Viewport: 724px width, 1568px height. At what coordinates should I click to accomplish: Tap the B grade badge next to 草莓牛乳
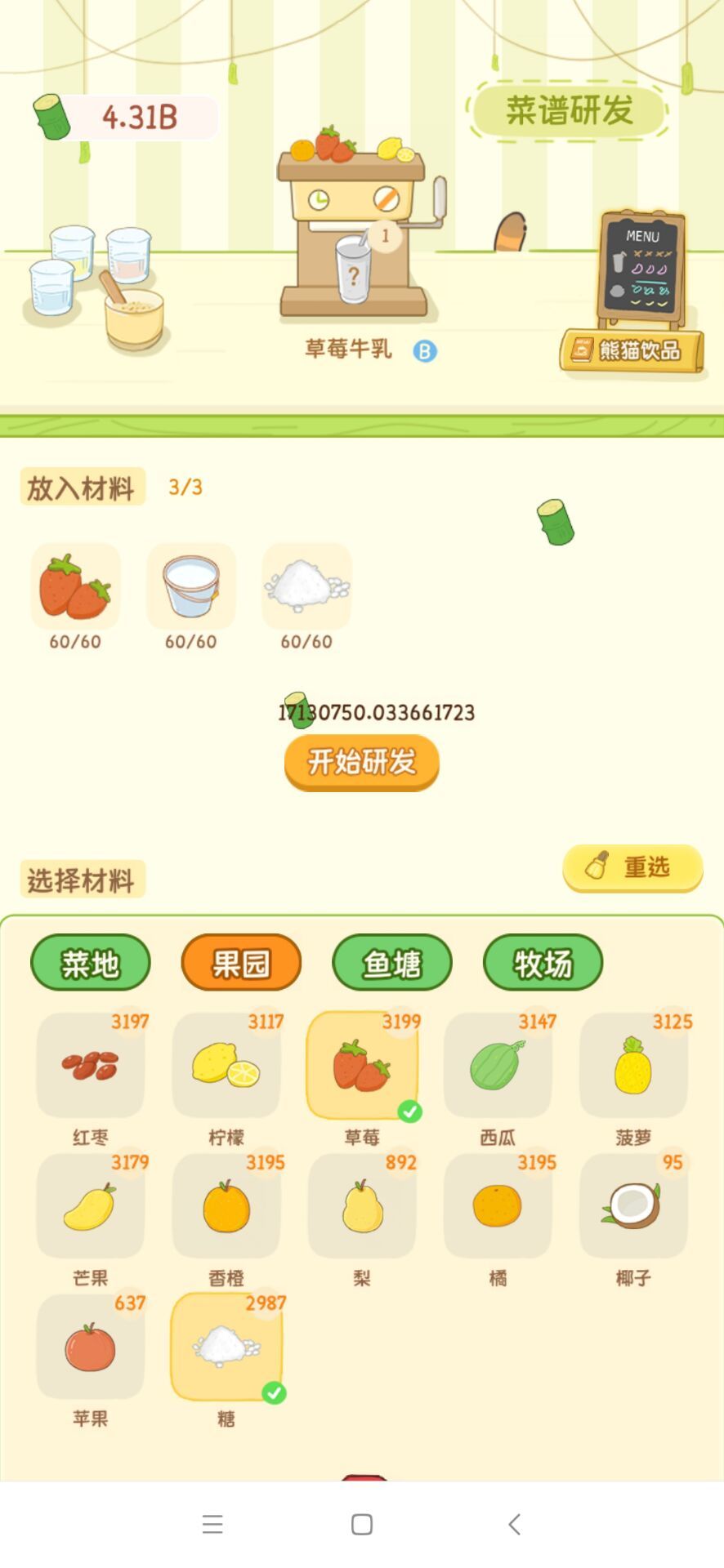coord(424,350)
